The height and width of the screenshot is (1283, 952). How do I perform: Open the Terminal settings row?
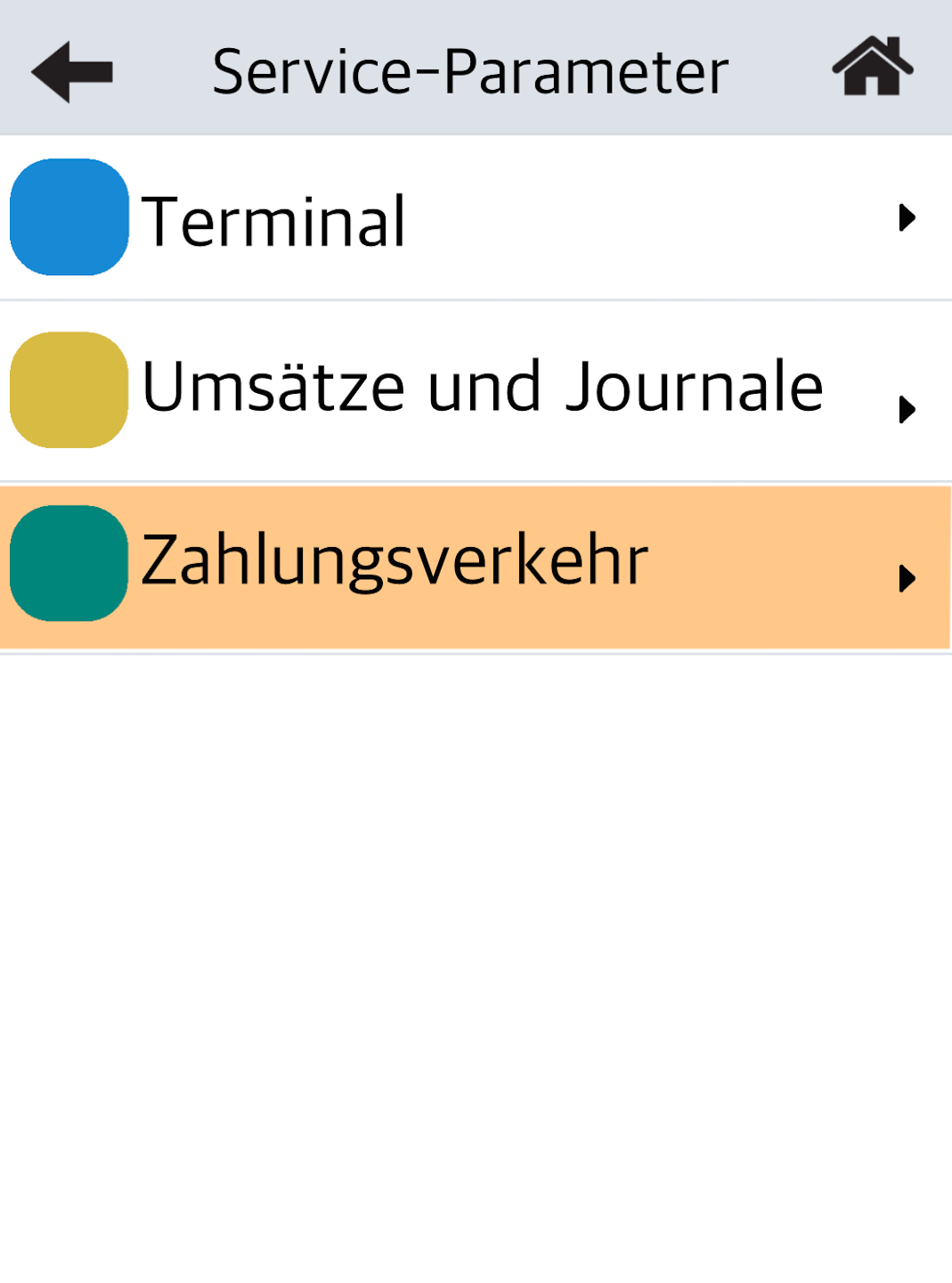coord(476,218)
